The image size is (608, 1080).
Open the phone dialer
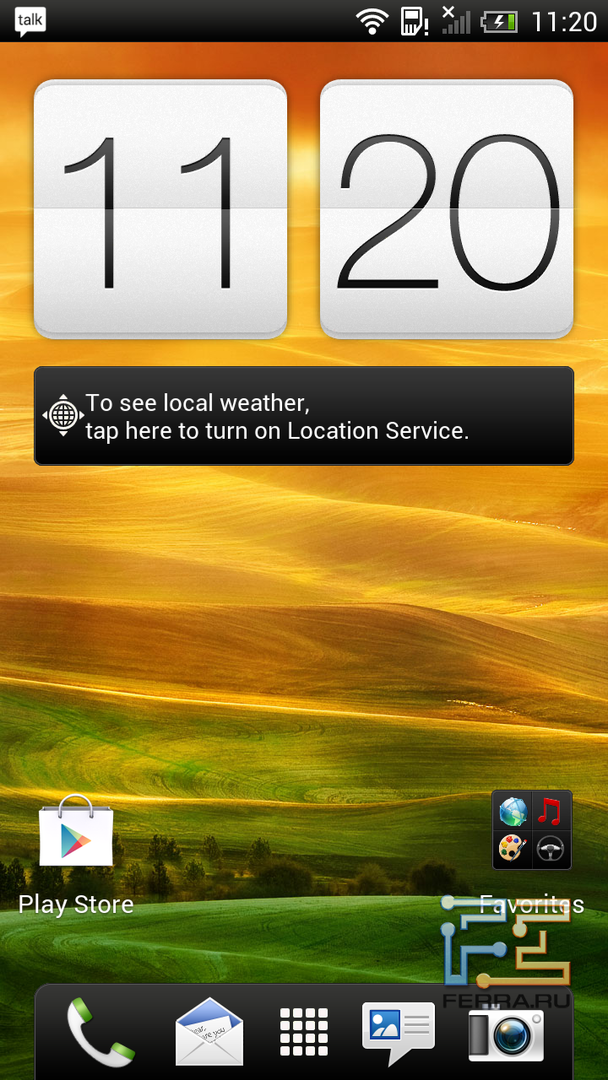point(100,1032)
